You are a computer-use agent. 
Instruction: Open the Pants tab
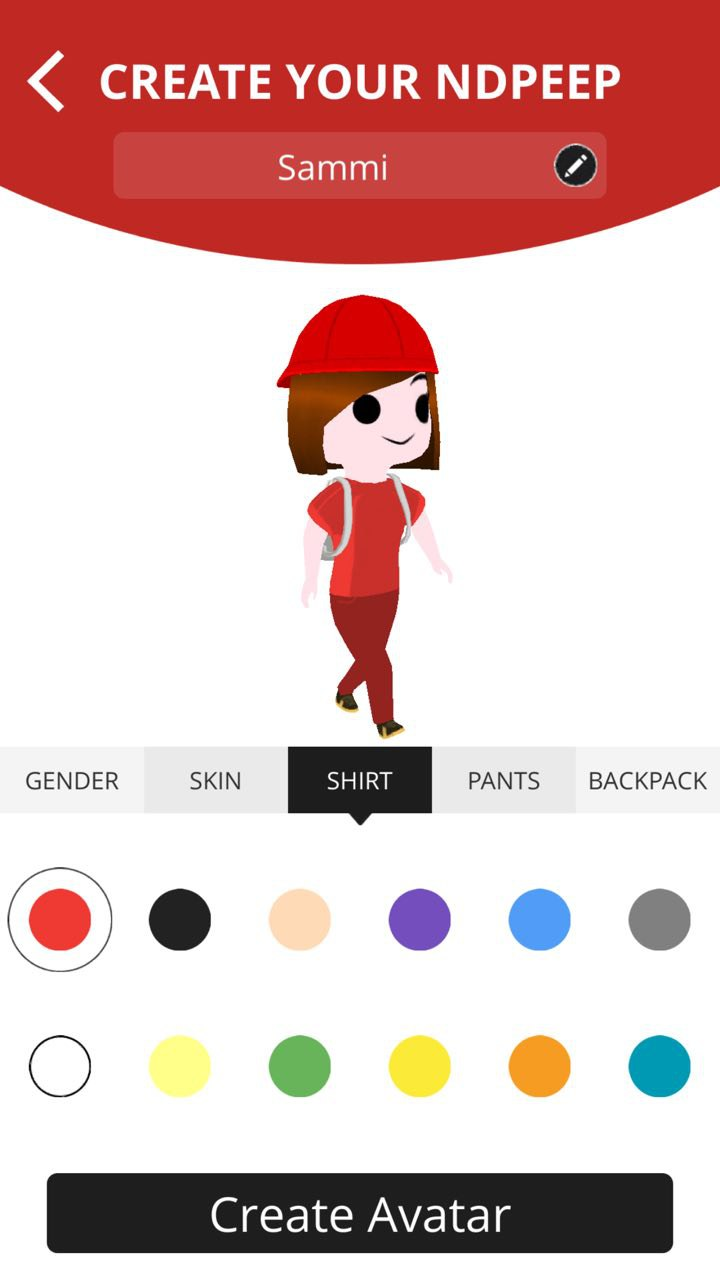(x=504, y=780)
